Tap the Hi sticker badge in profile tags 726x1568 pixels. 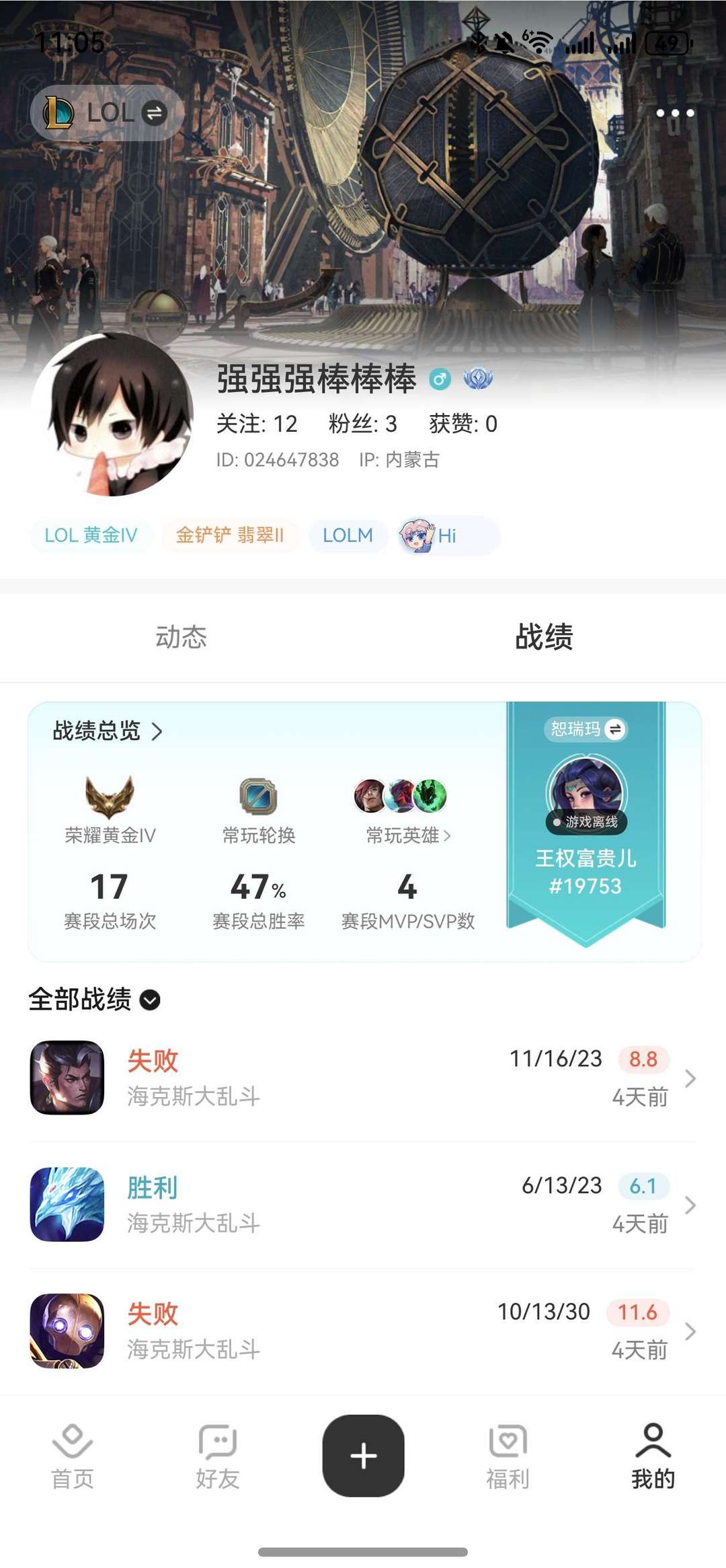[446, 535]
